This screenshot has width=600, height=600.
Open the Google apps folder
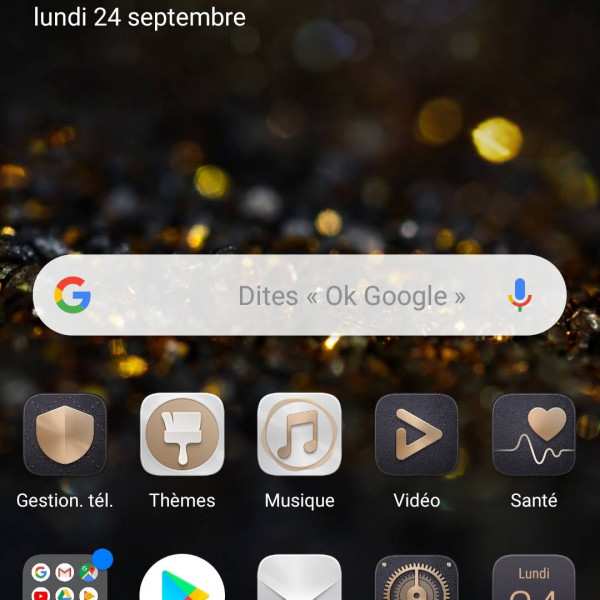pyautogui.click(x=65, y=580)
